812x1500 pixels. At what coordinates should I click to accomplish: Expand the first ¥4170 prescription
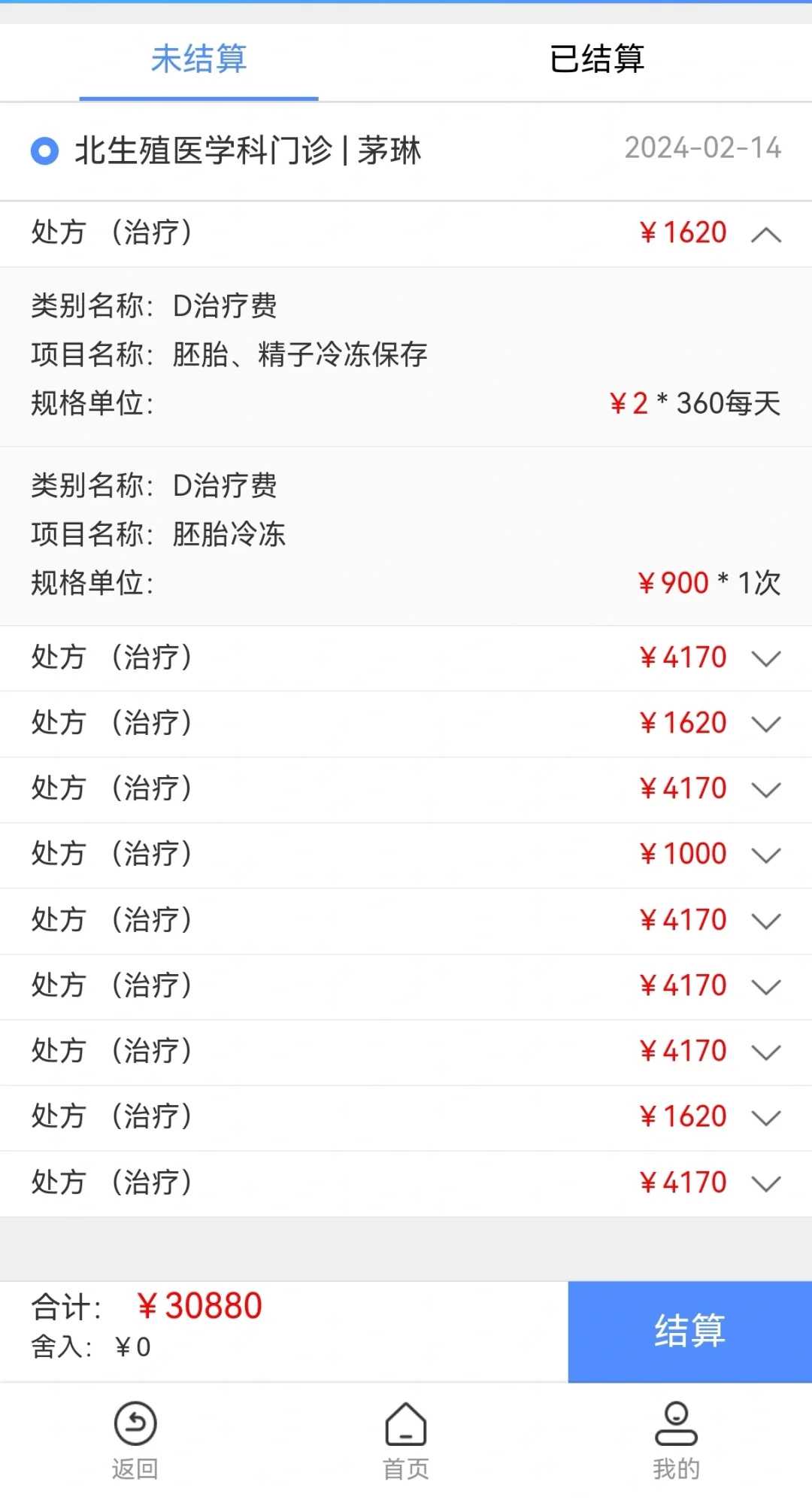[x=766, y=658]
